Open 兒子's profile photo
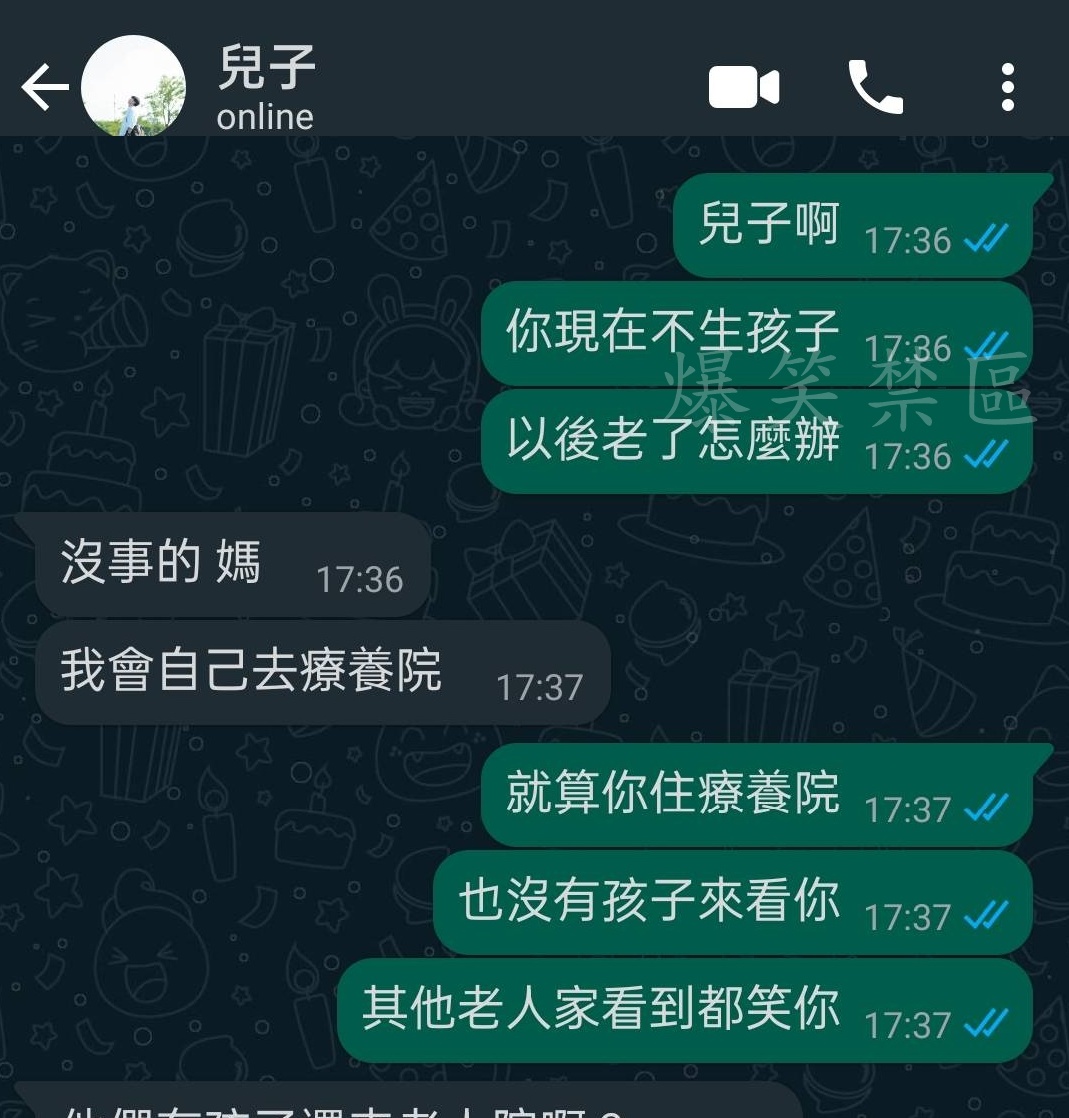1069x1118 pixels. [133, 88]
